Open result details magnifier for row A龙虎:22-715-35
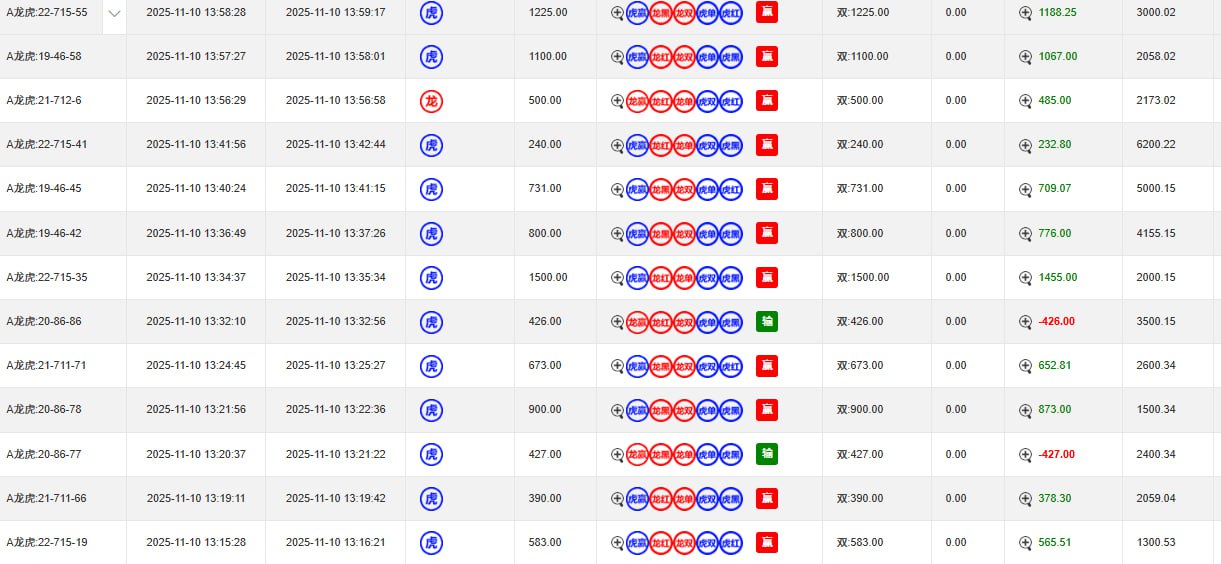Screen dimensions: 1221x564 617,277
